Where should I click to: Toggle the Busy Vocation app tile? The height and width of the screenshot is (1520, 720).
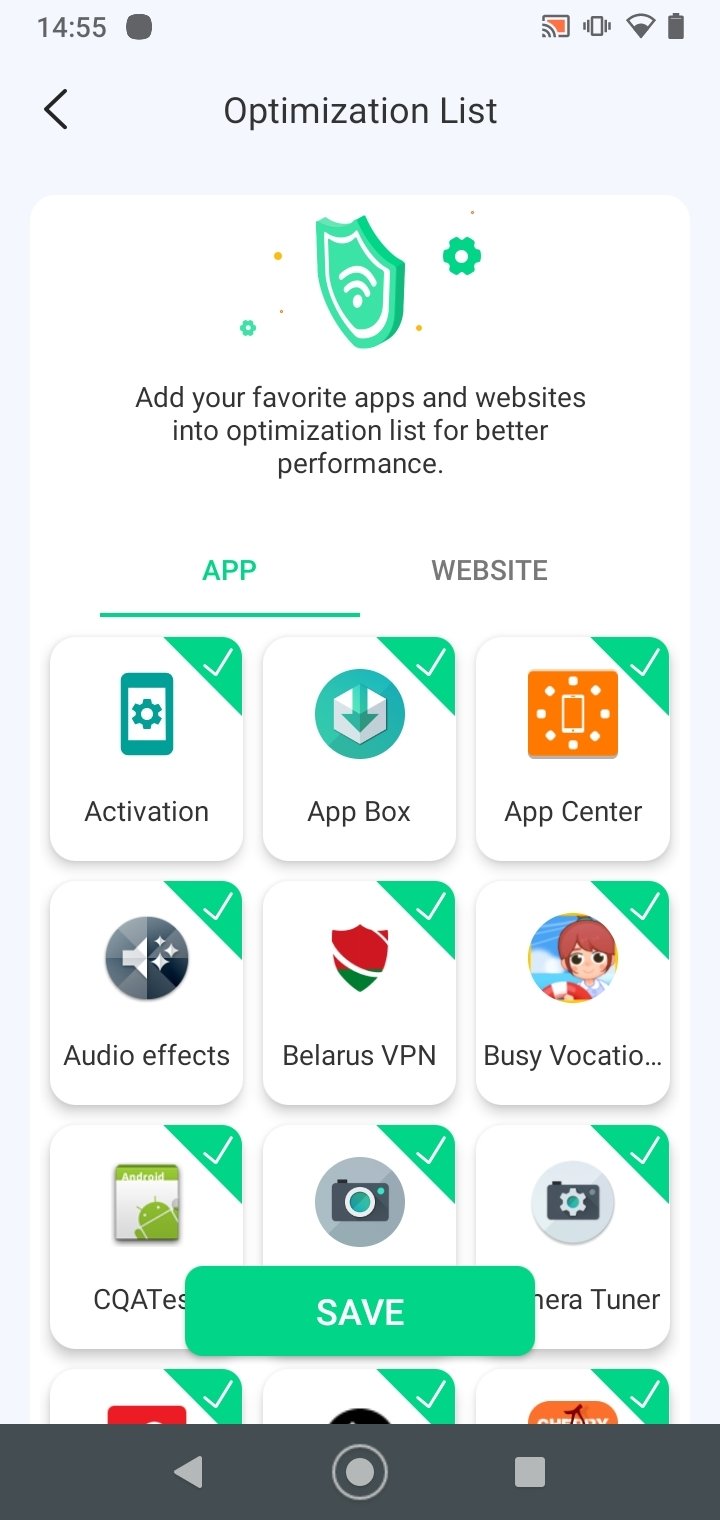click(x=573, y=992)
